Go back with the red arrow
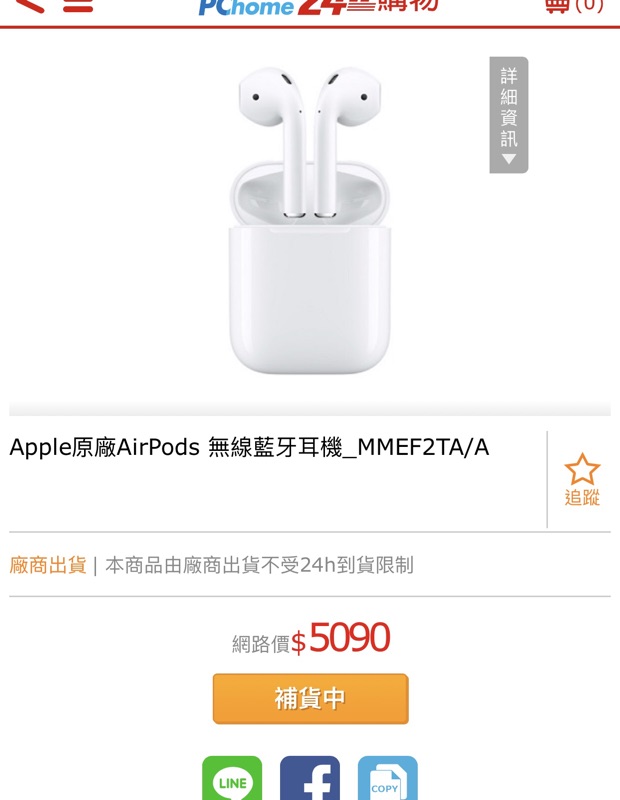 [30, 5]
